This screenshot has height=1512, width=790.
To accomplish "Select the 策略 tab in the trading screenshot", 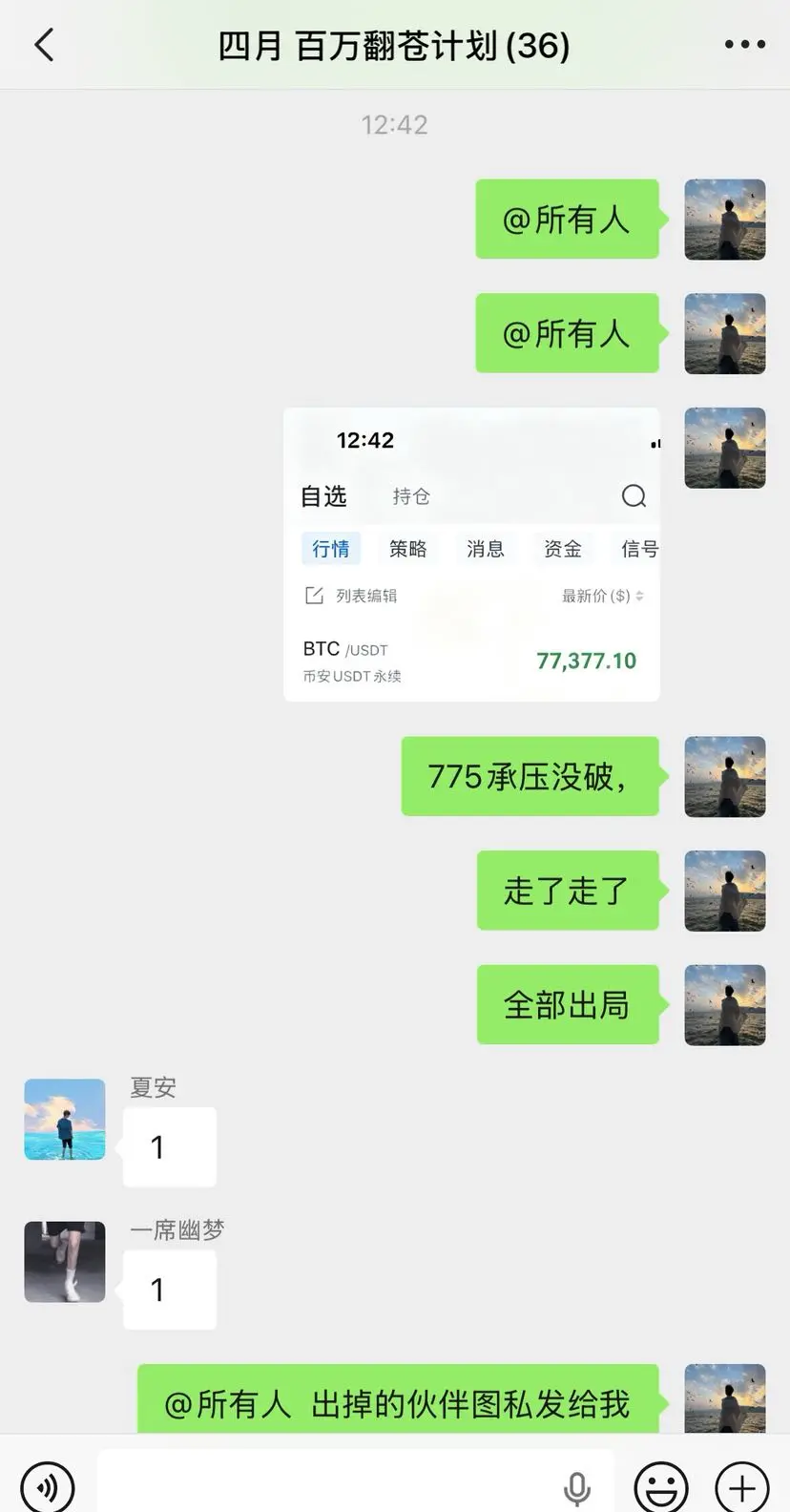I will [407, 548].
